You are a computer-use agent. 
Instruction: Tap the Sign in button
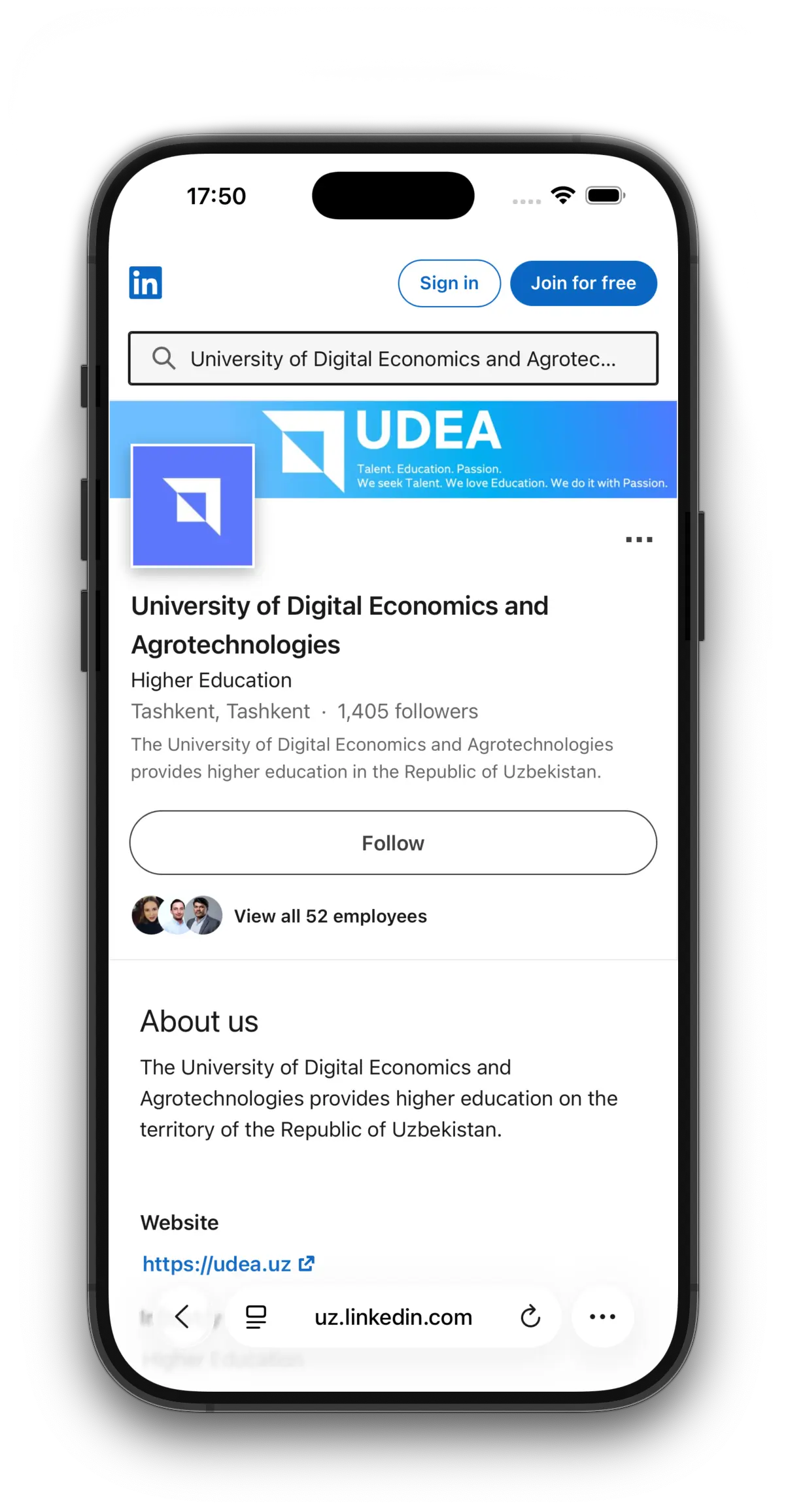[449, 283]
